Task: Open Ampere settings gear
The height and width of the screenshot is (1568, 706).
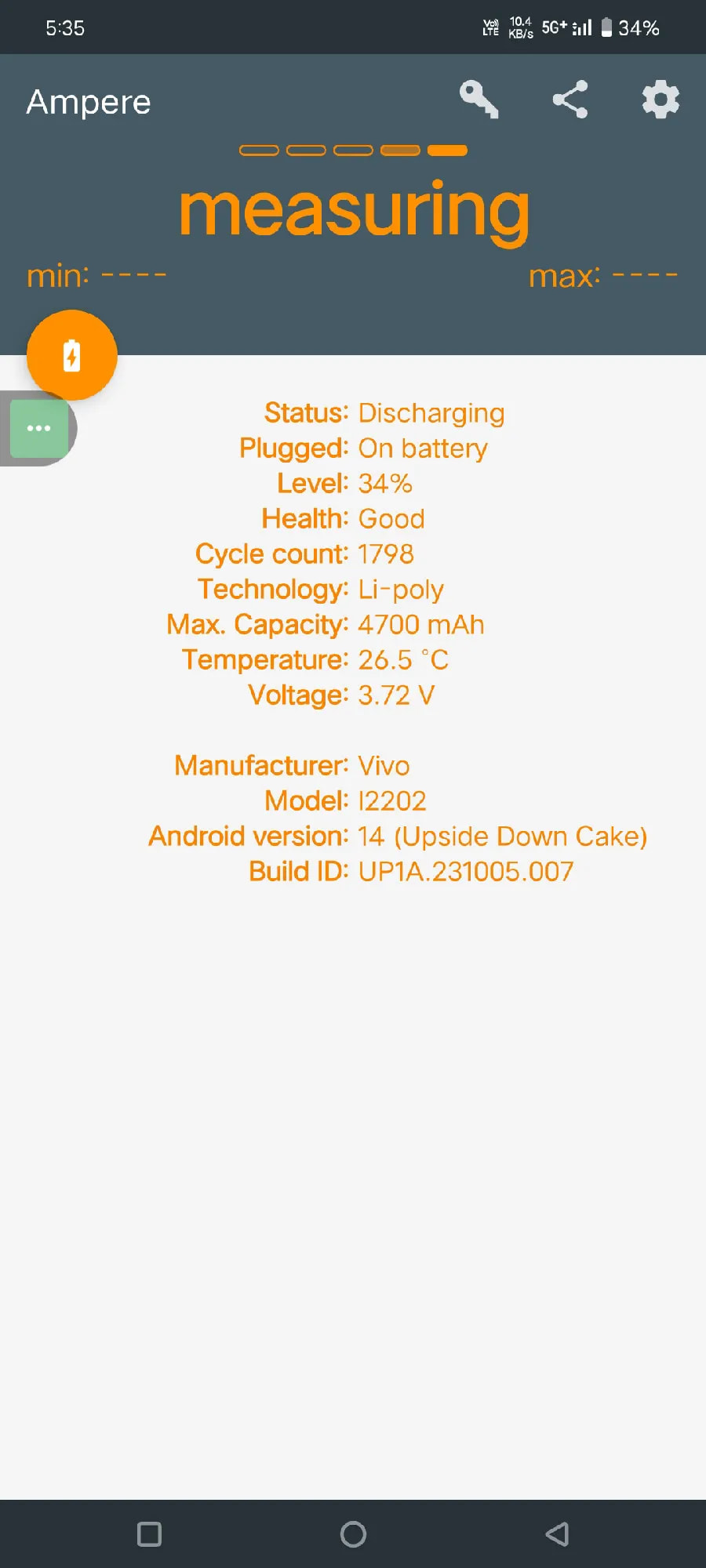Action: click(x=661, y=100)
